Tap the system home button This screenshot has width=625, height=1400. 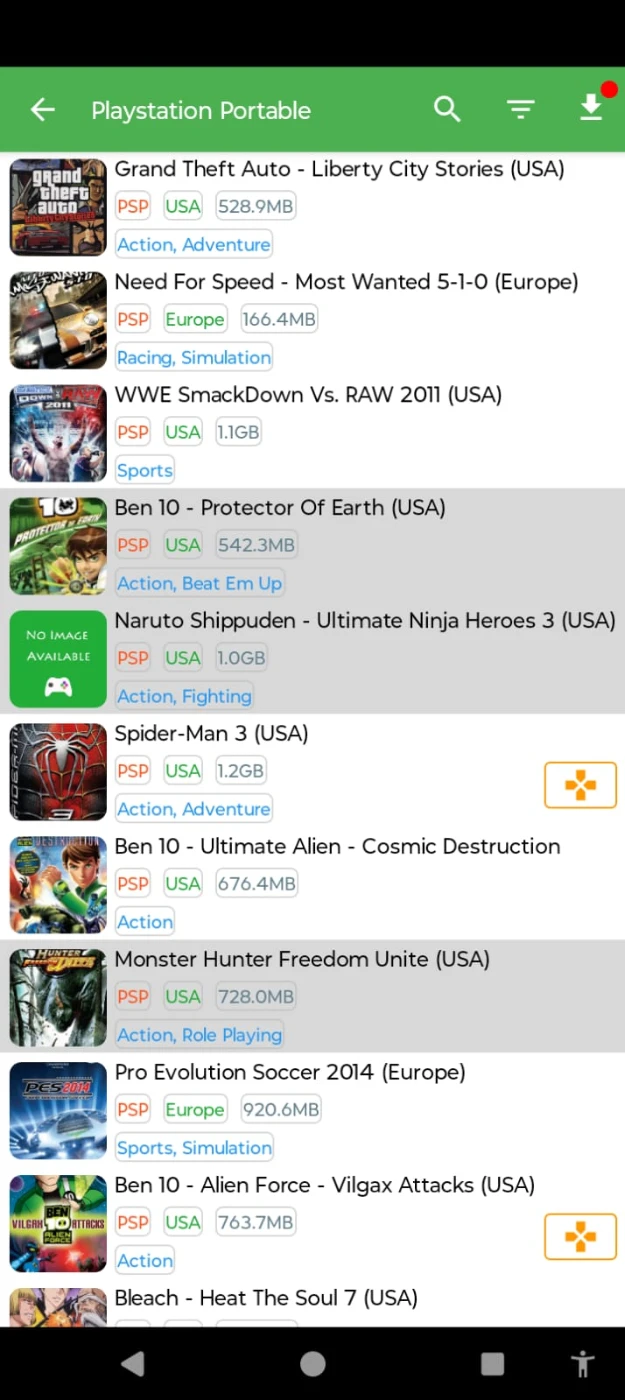pyautogui.click(x=313, y=1364)
